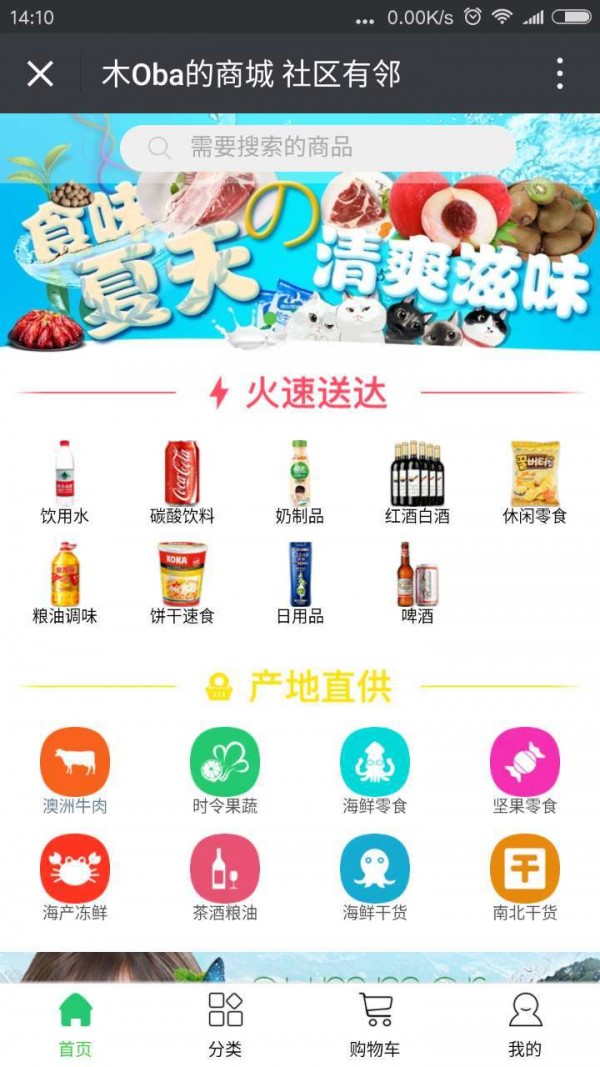View the 啤酒 category
Screen dimensions: 600x1067
pyautogui.click(x=417, y=583)
